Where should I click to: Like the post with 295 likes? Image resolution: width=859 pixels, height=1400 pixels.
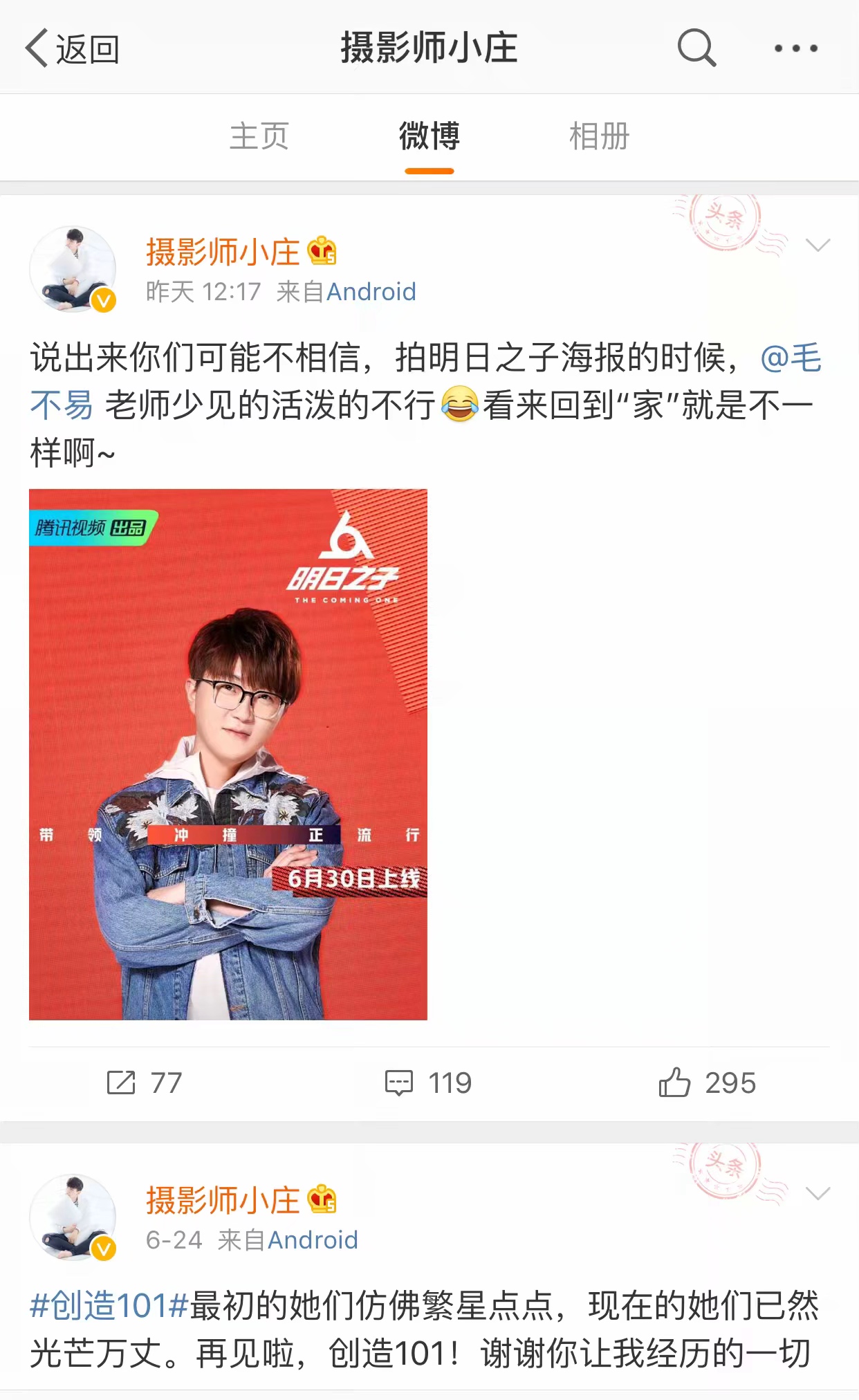(707, 1083)
